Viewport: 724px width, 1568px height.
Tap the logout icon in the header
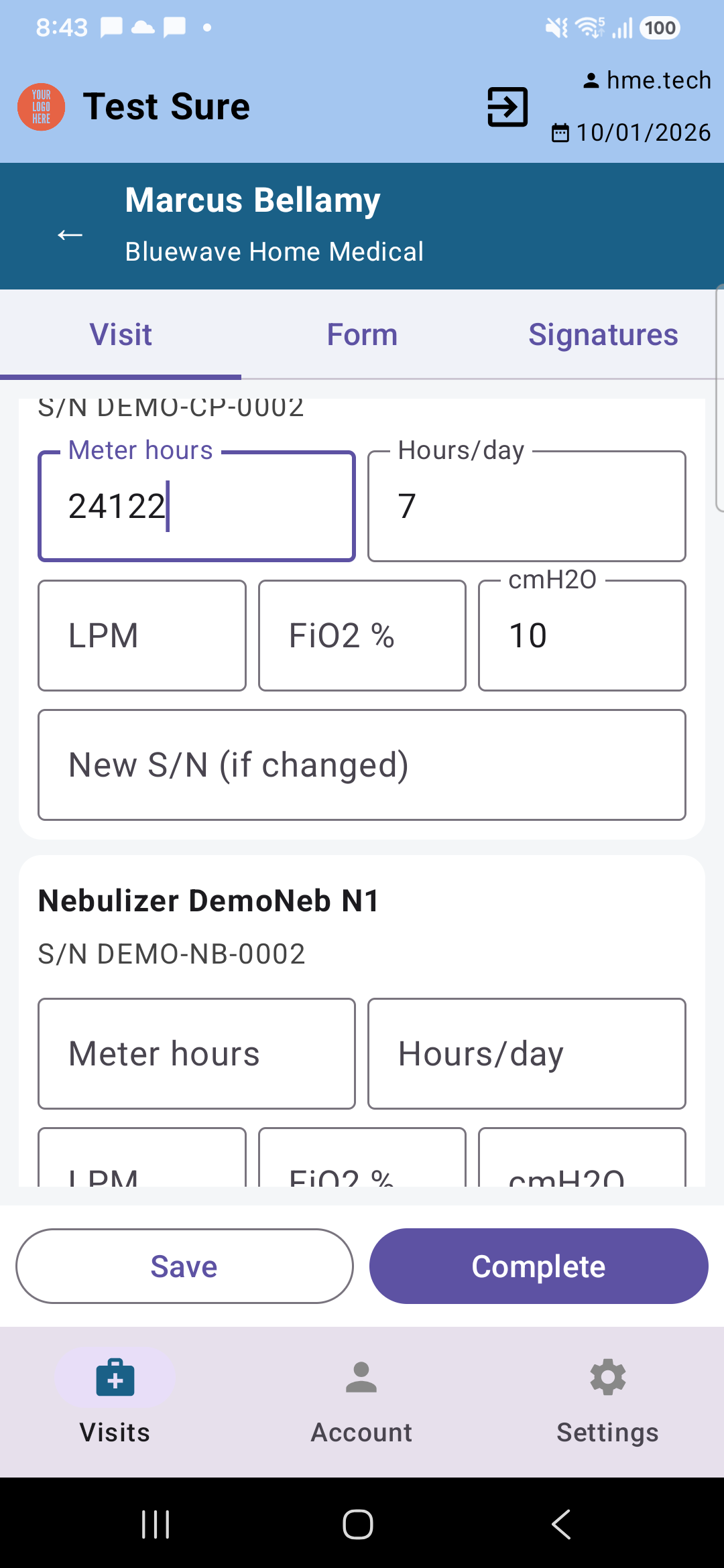(x=507, y=107)
